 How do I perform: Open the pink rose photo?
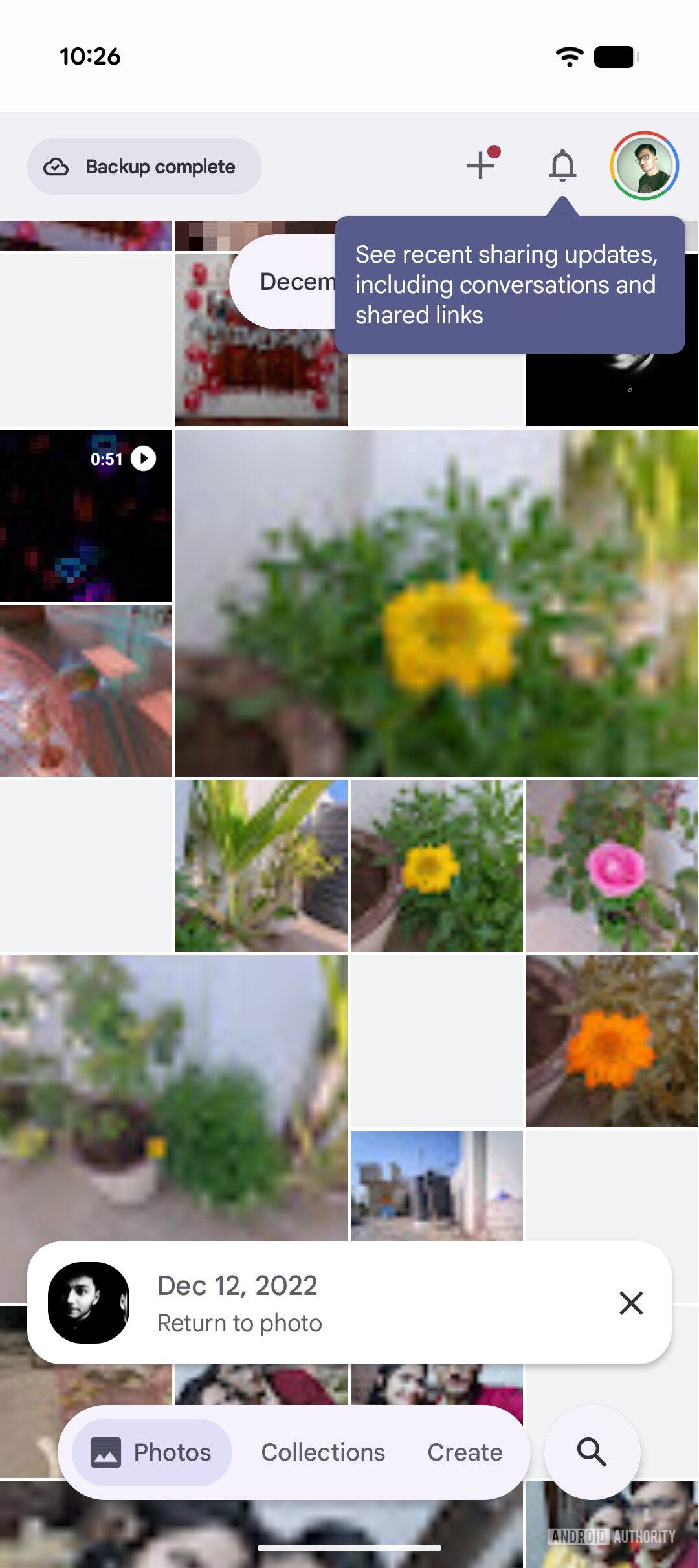click(612, 866)
